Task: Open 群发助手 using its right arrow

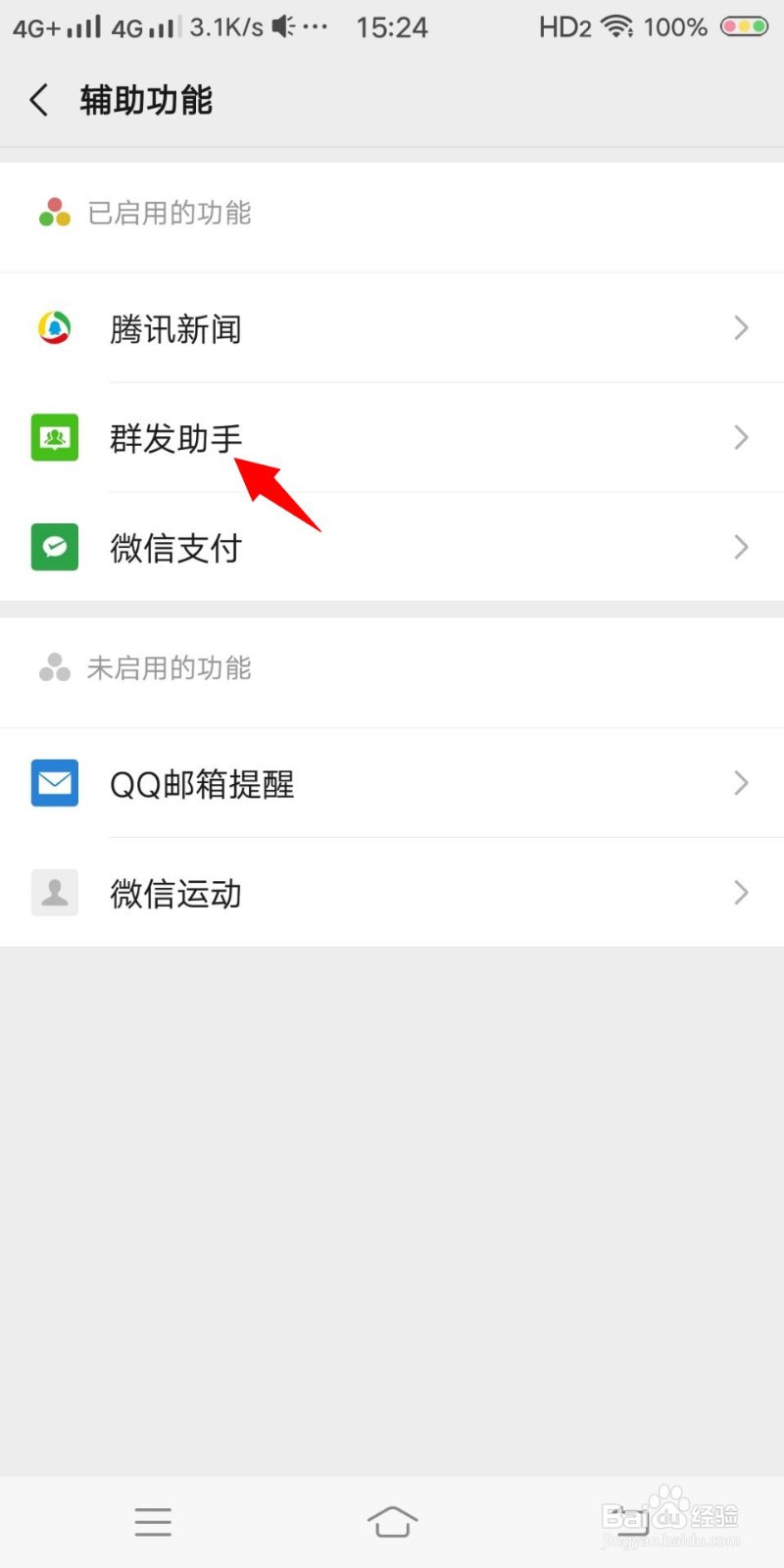Action: click(741, 438)
